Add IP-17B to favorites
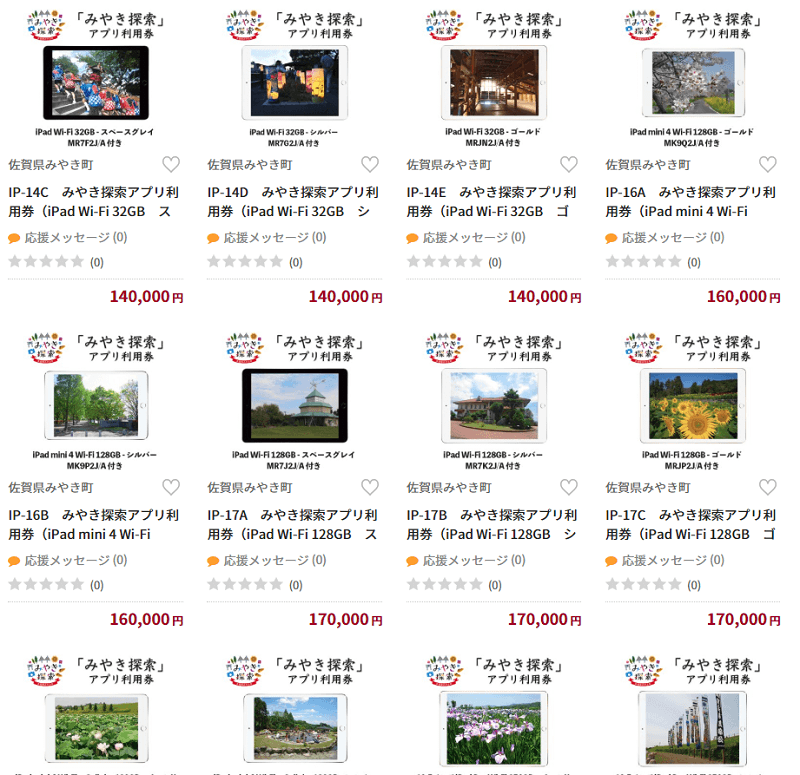 tap(569, 487)
